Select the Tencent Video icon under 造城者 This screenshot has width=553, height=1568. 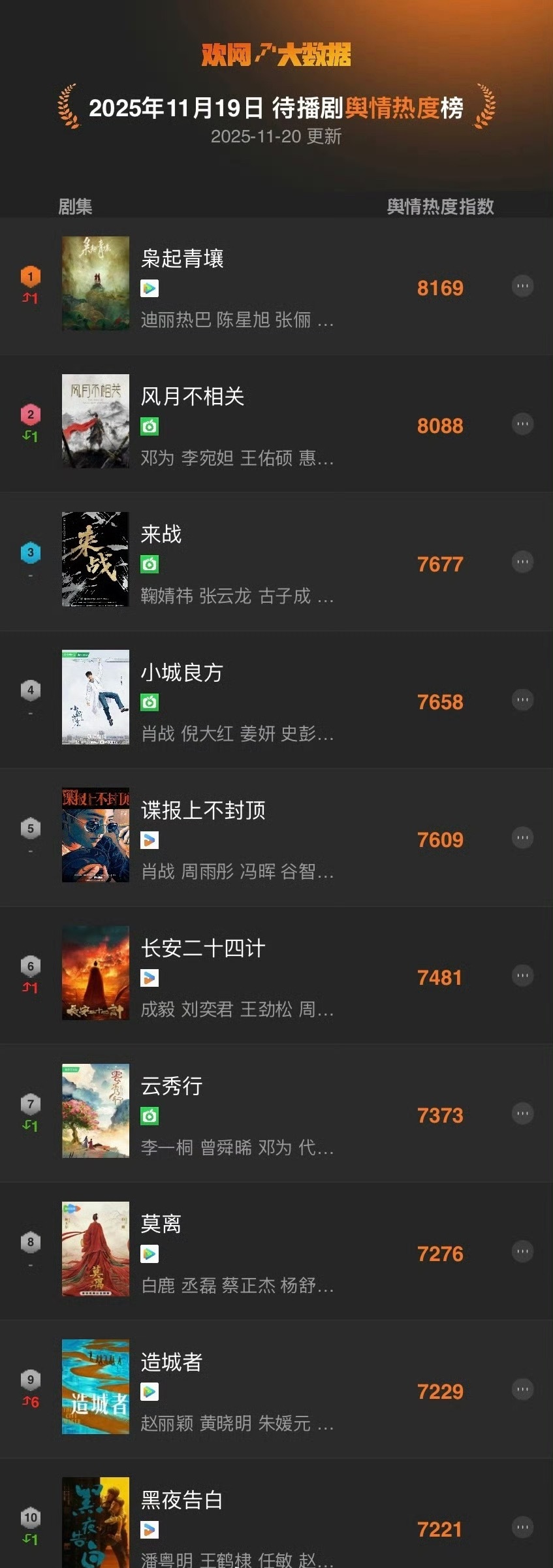(x=148, y=1394)
